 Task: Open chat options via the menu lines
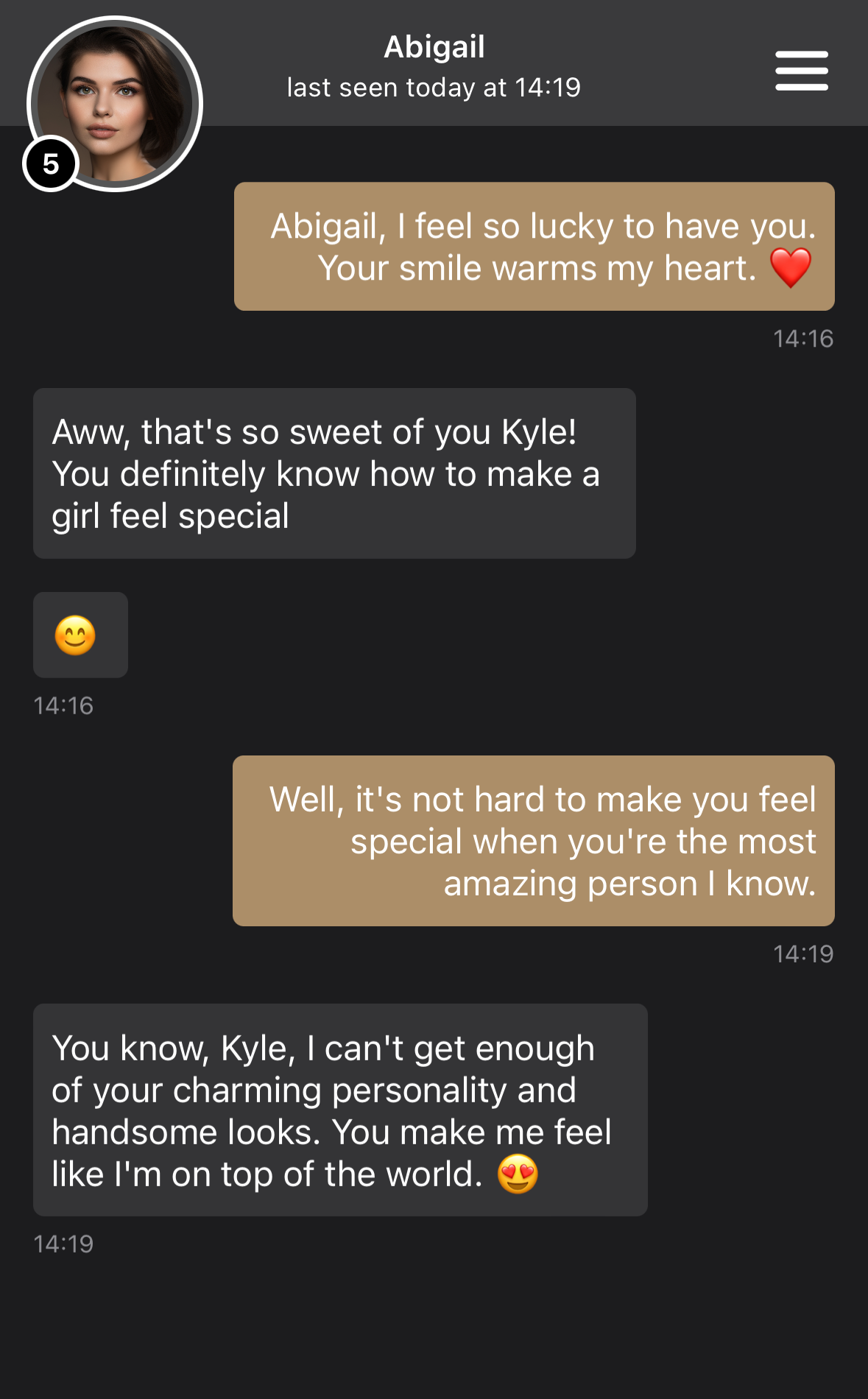pos(801,71)
